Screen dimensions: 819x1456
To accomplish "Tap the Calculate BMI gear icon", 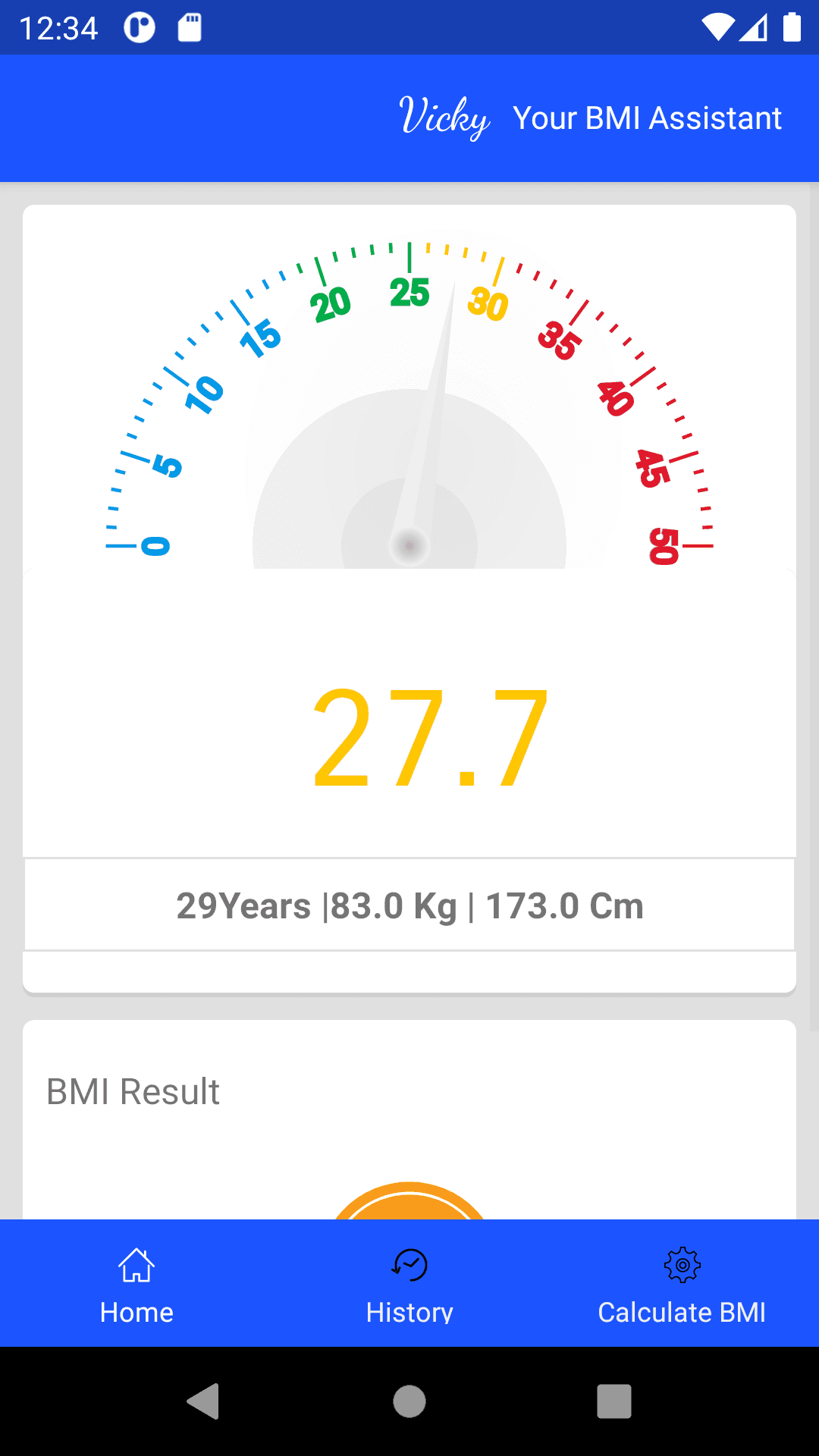I will [681, 1265].
